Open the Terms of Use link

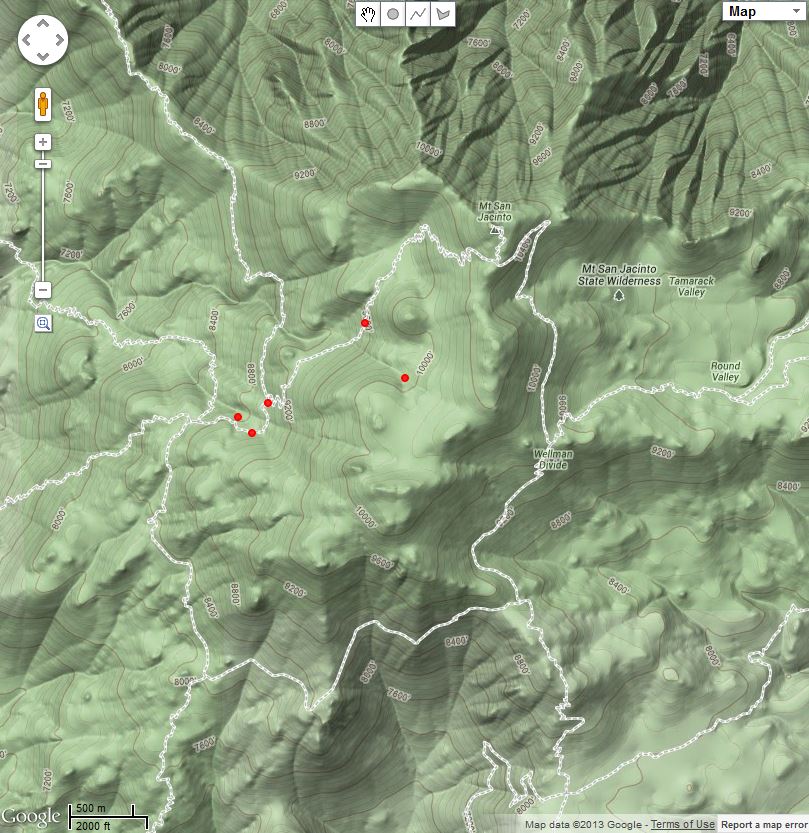[x=683, y=824]
